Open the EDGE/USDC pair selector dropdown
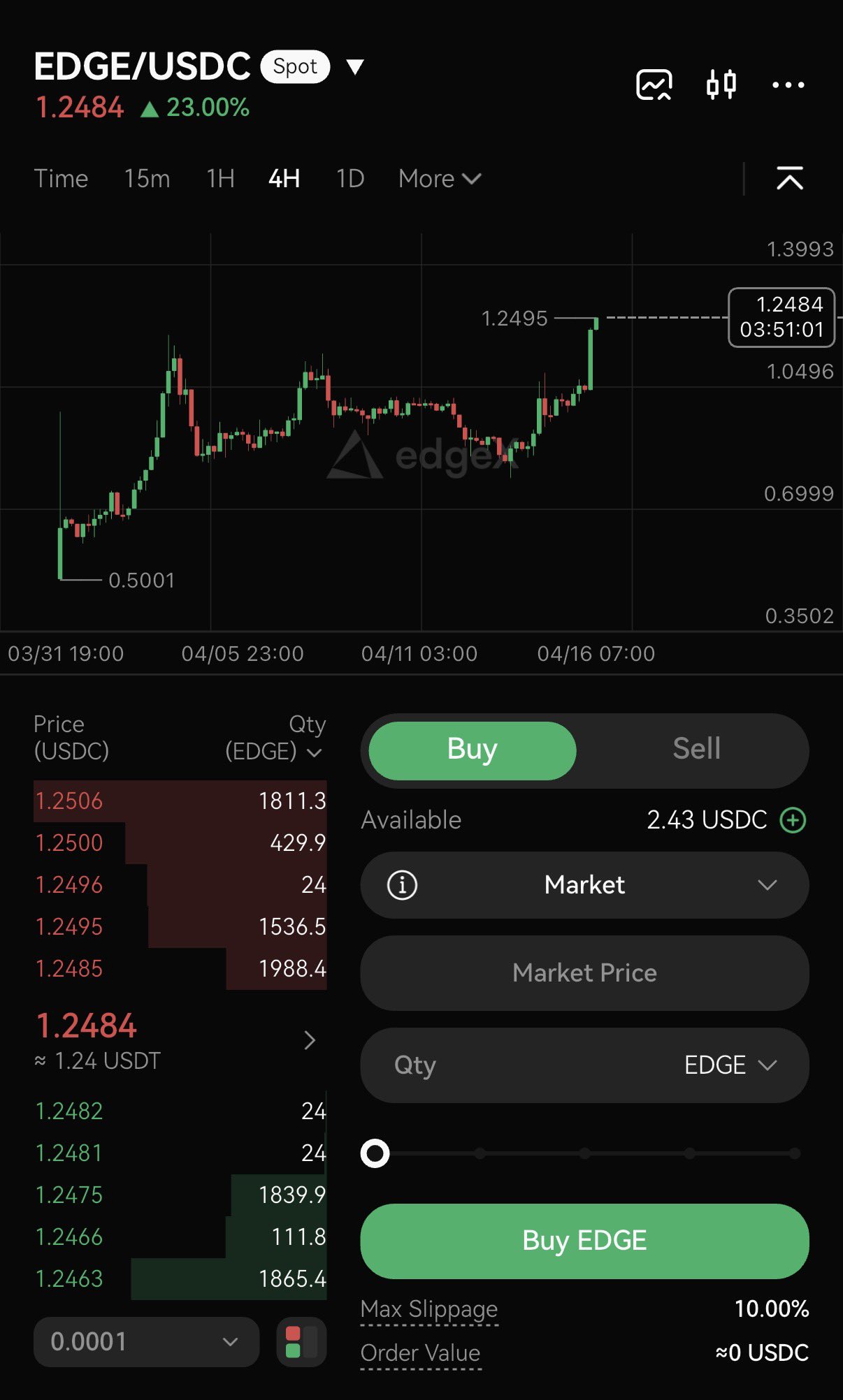The width and height of the screenshot is (843, 1400). pos(355,67)
